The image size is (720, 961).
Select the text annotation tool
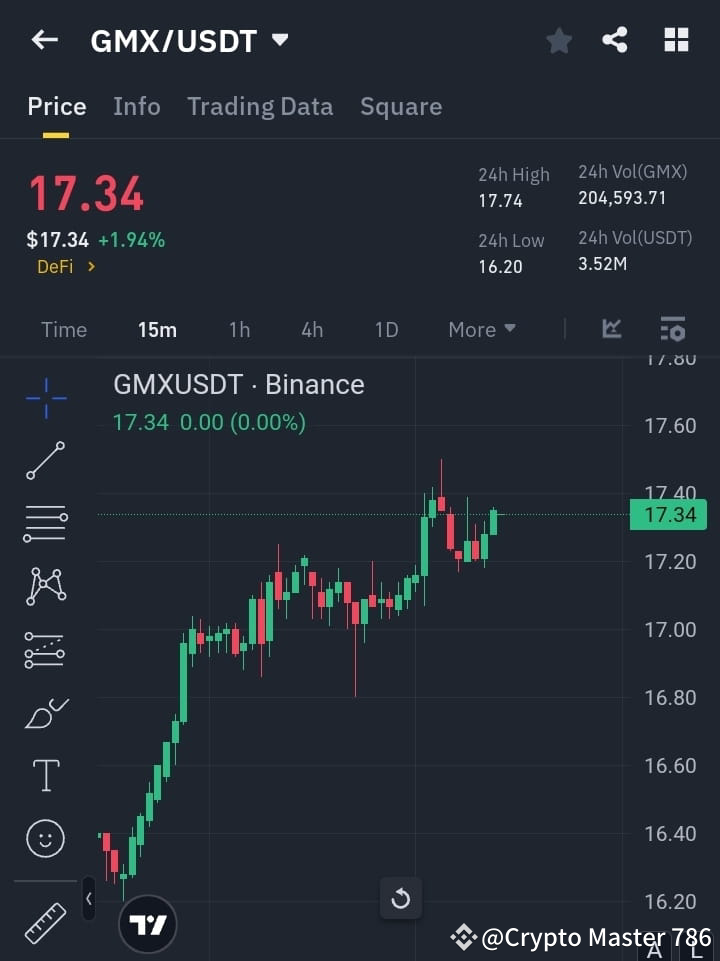[x=45, y=775]
